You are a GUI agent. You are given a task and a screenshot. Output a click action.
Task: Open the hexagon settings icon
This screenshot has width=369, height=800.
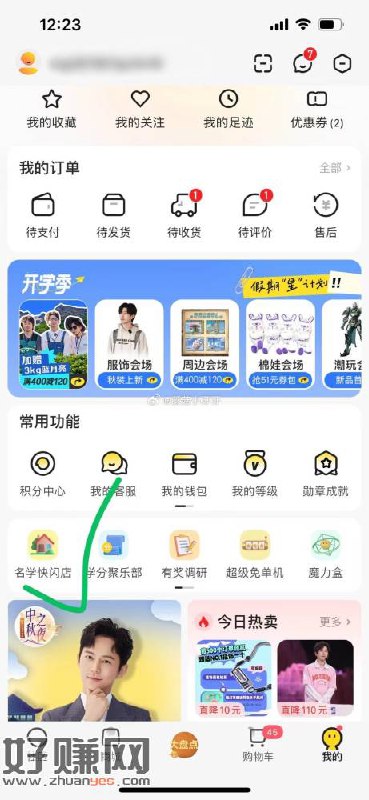(342, 63)
